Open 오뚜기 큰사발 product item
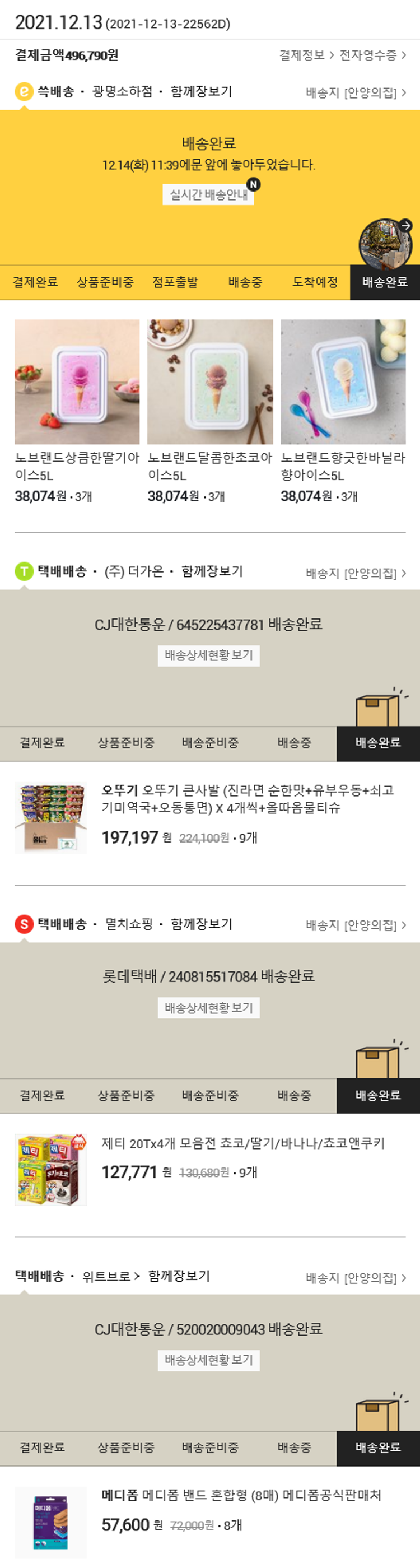The height and width of the screenshot is (1568, 420). pyautogui.click(x=247, y=799)
